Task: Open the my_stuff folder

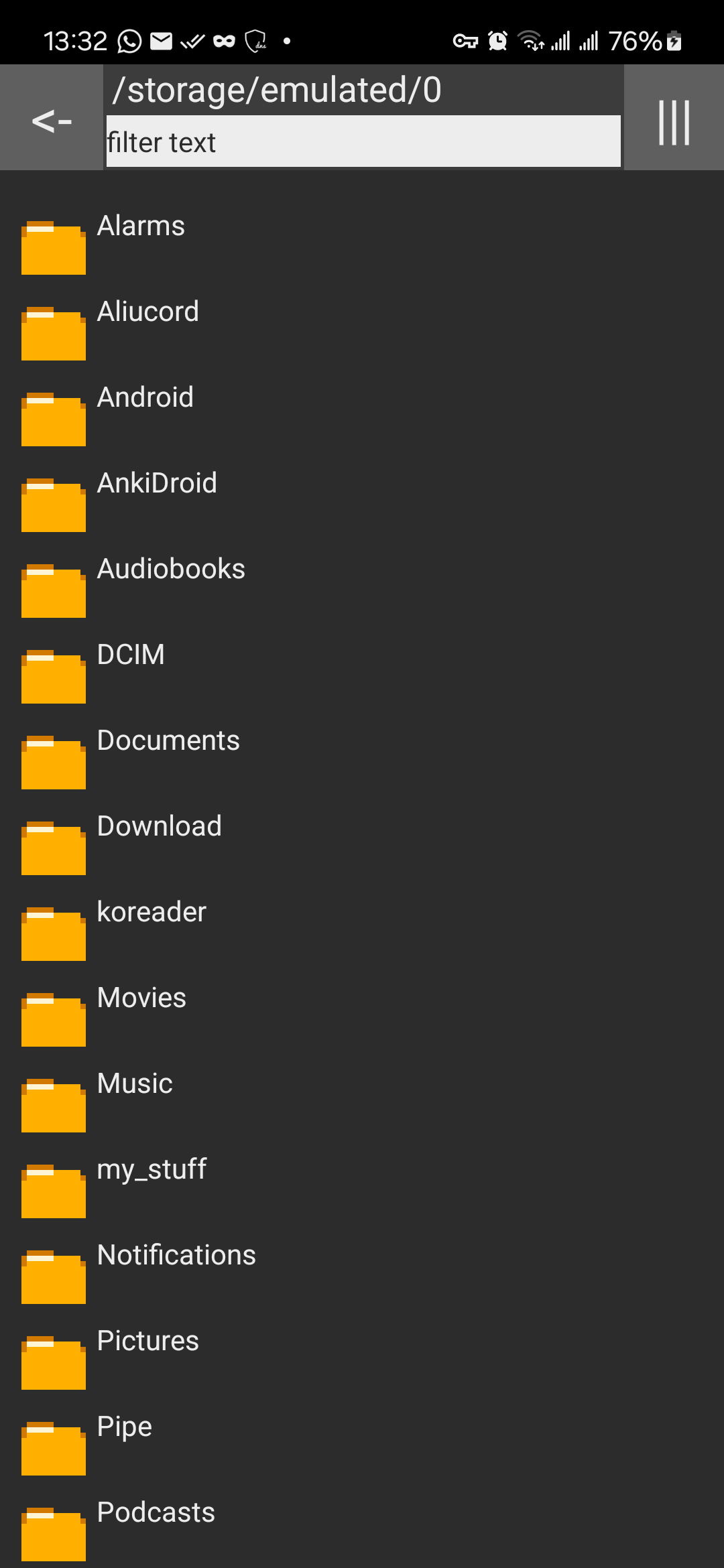Action: pyautogui.click(x=152, y=1170)
